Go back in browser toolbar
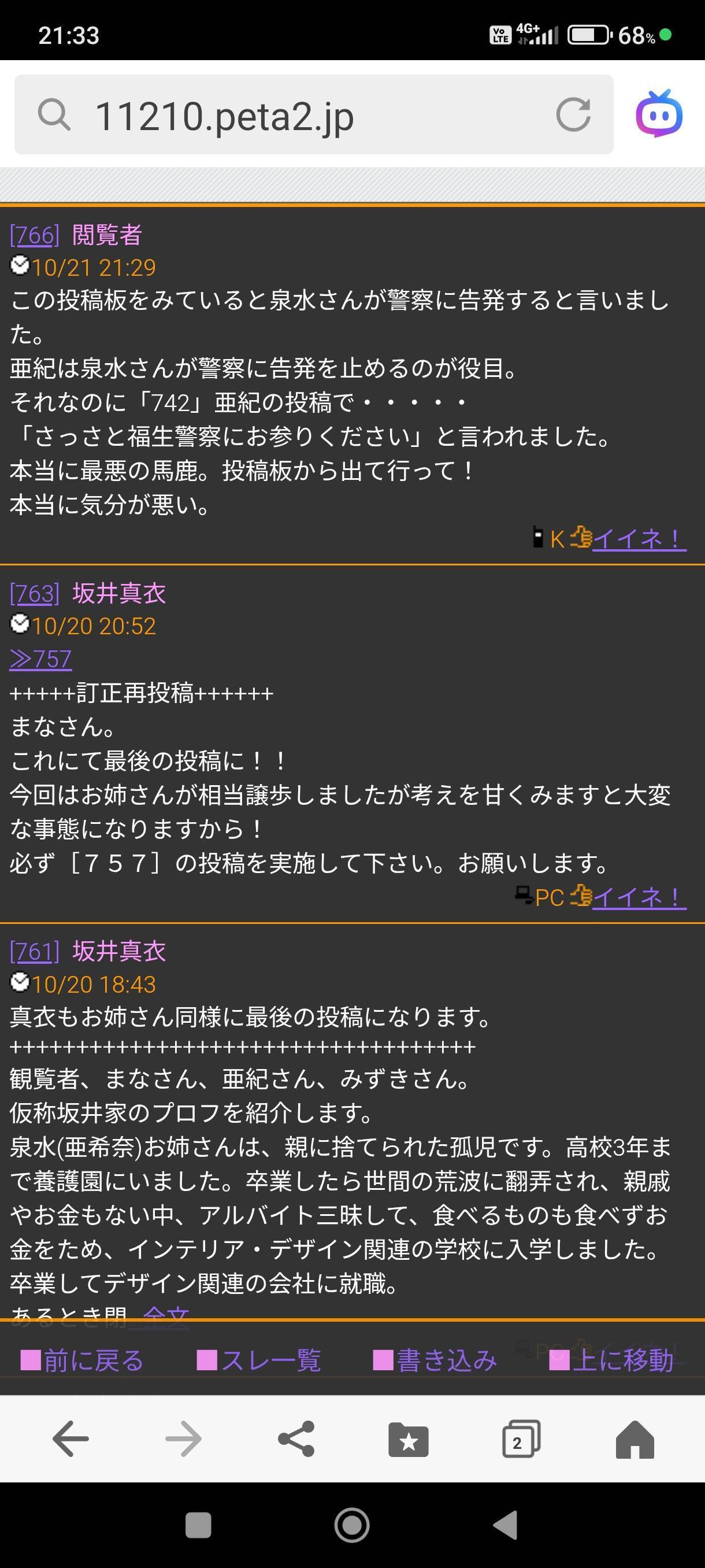Viewport: 705px width, 1568px height. tap(70, 1439)
